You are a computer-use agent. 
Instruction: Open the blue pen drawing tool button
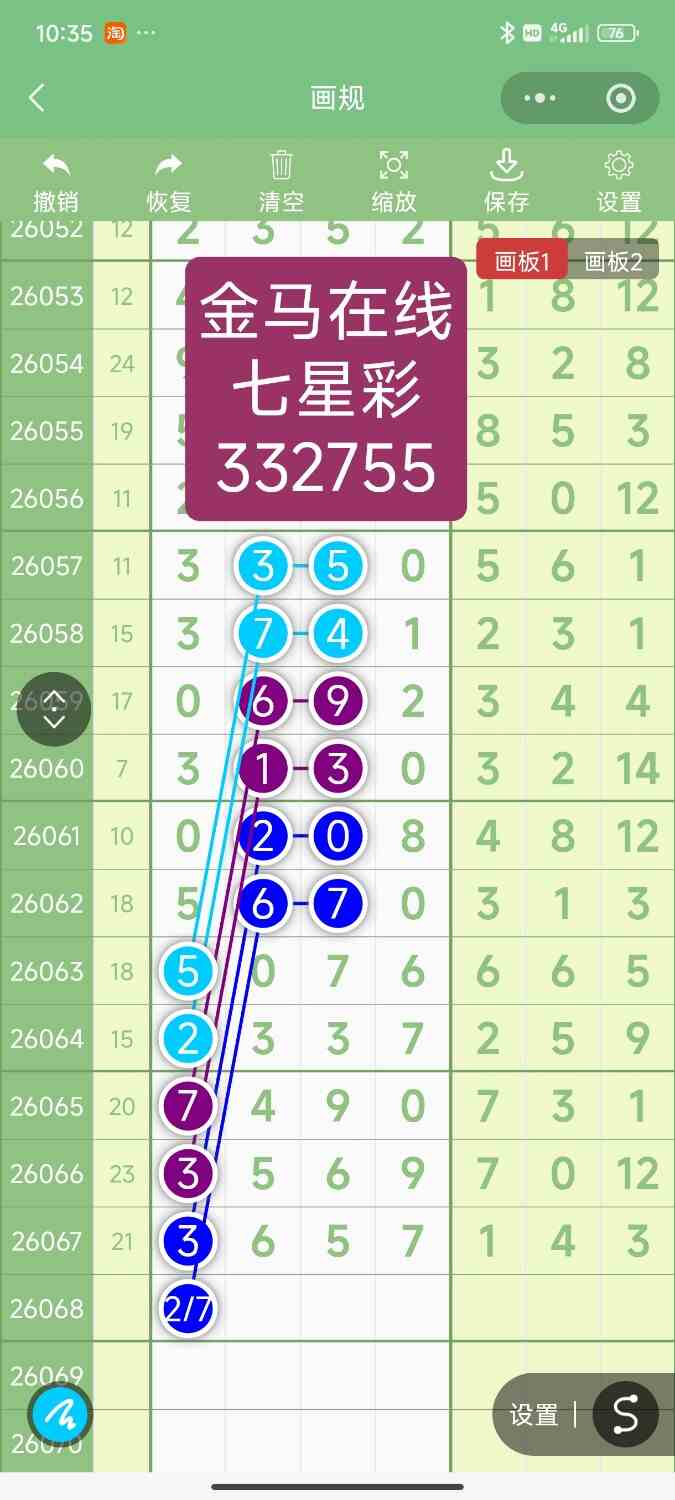tap(60, 1414)
